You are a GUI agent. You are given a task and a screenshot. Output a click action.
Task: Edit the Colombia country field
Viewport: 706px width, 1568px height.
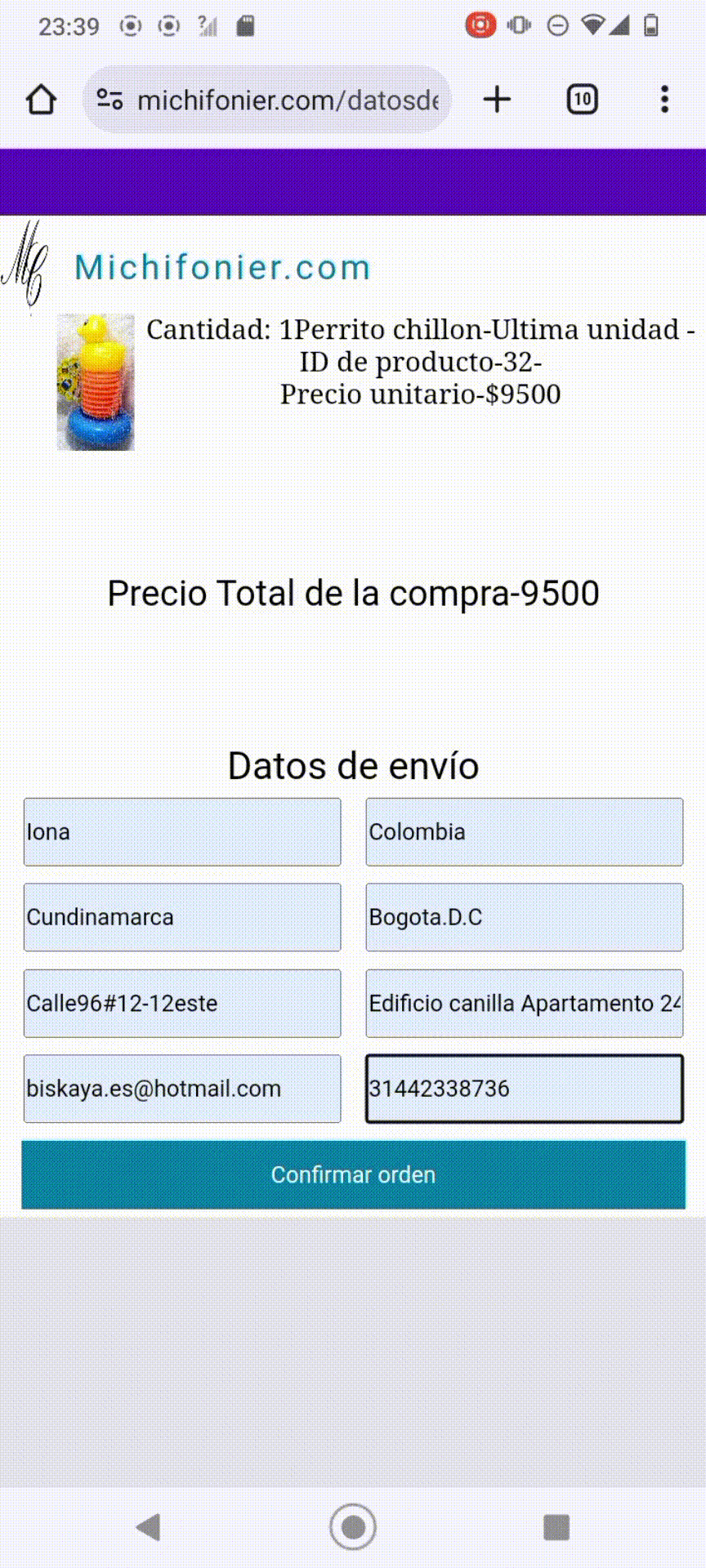click(524, 832)
